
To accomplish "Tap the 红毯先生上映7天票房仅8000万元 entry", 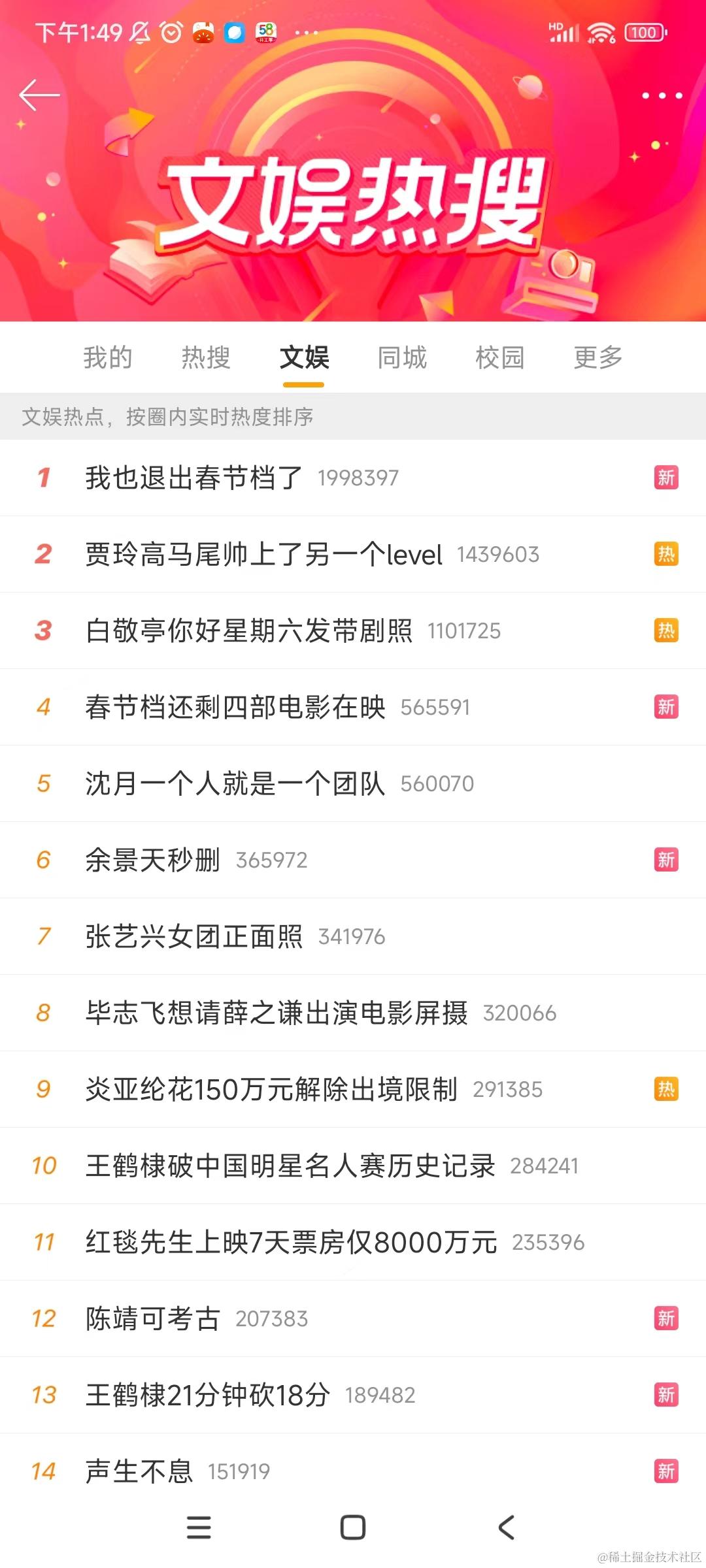I will (x=292, y=1243).
